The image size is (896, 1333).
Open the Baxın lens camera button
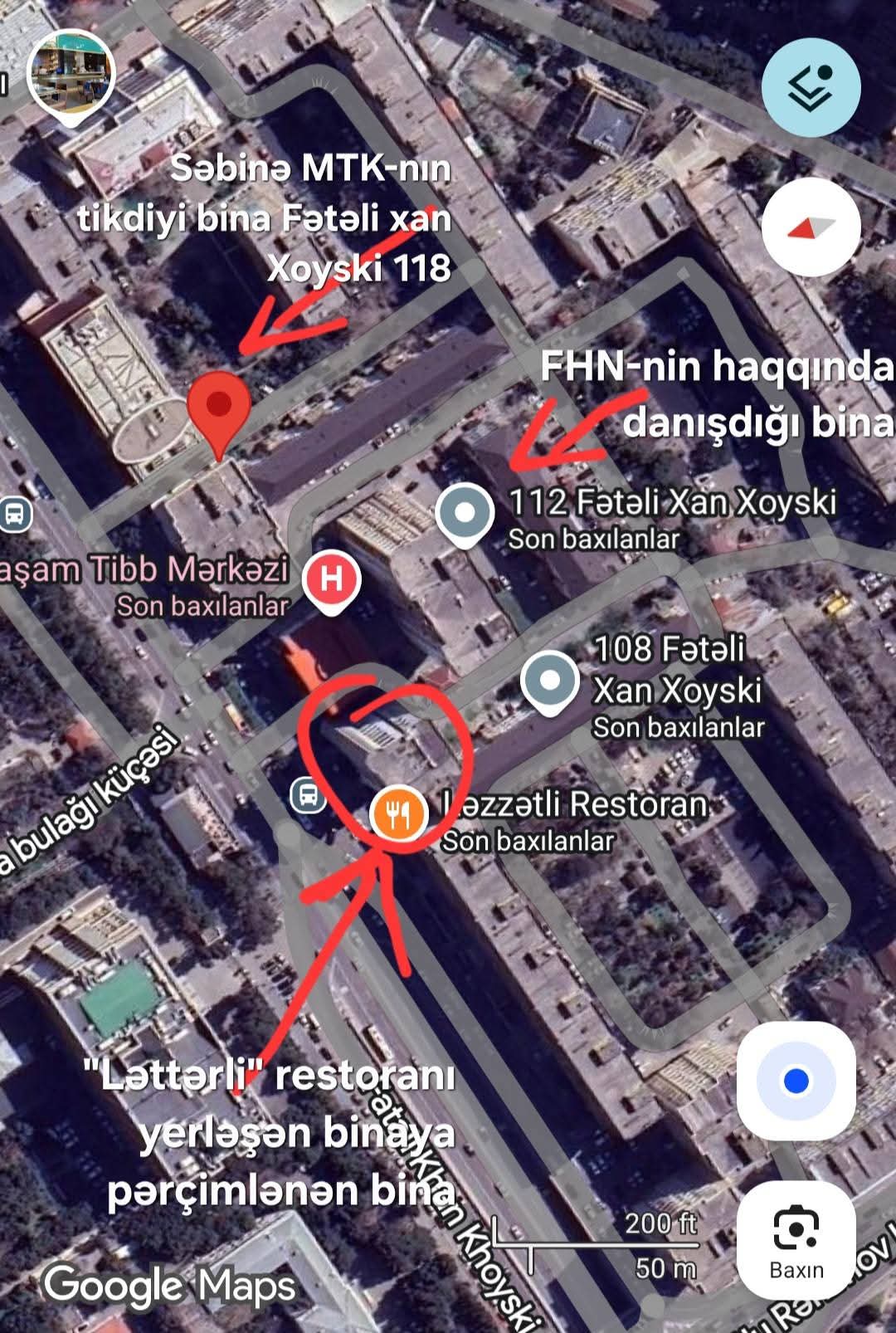coord(796,1239)
